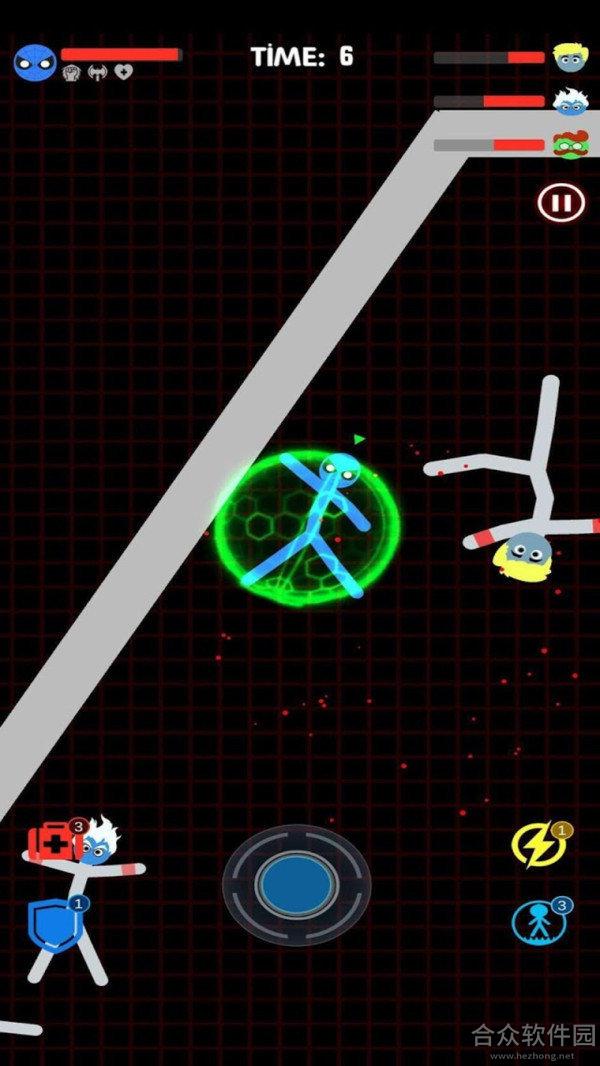The image size is (600, 1066).
Task: Activate the blue stickman skill
Action: [x=537, y=922]
